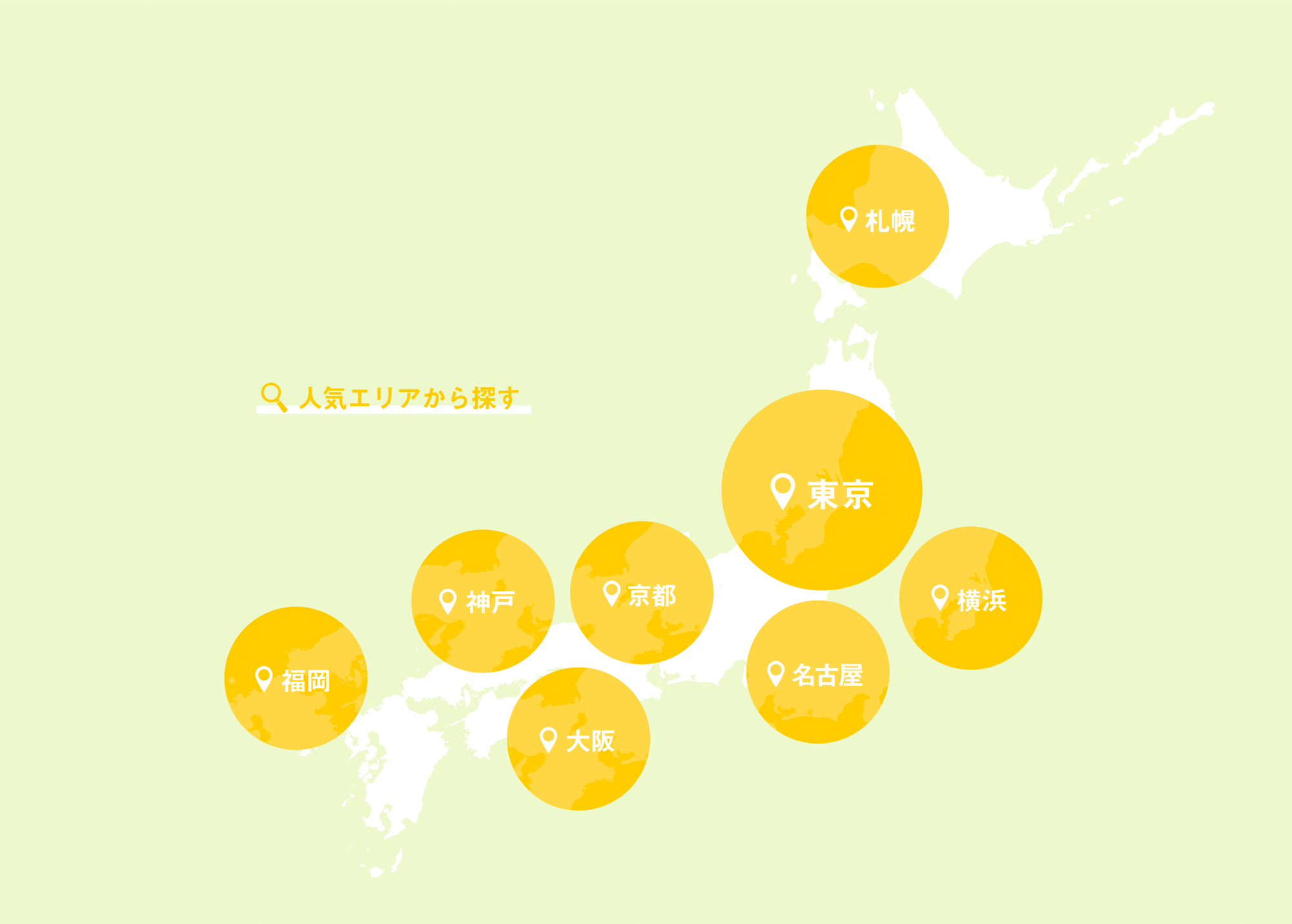Viewport: 1292px width, 924px height.
Task: Tap the 名古屋 area circle
Action: click(x=817, y=673)
